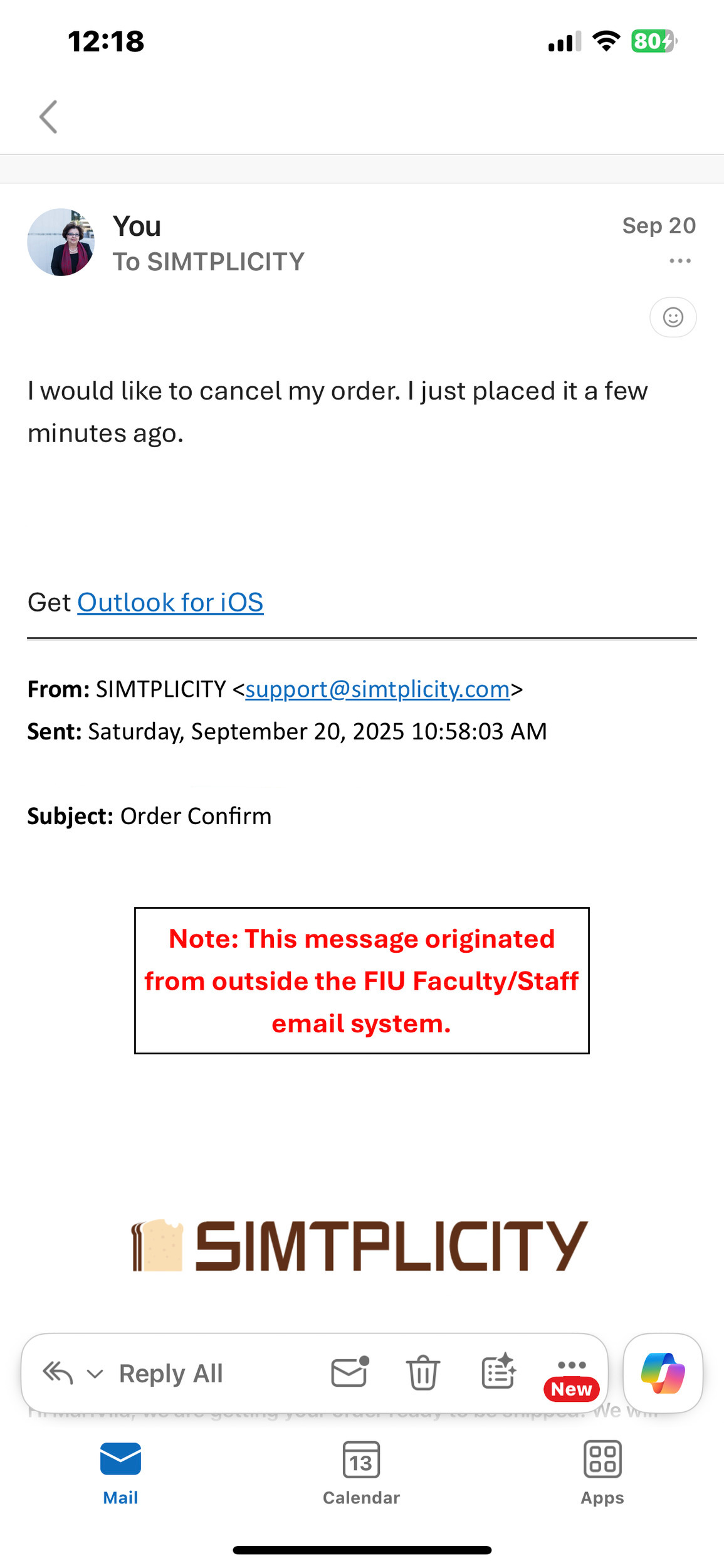Viewport: 724px width, 1568px height.
Task: Open the AI summary notes icon
Action: pos(498,1373)
